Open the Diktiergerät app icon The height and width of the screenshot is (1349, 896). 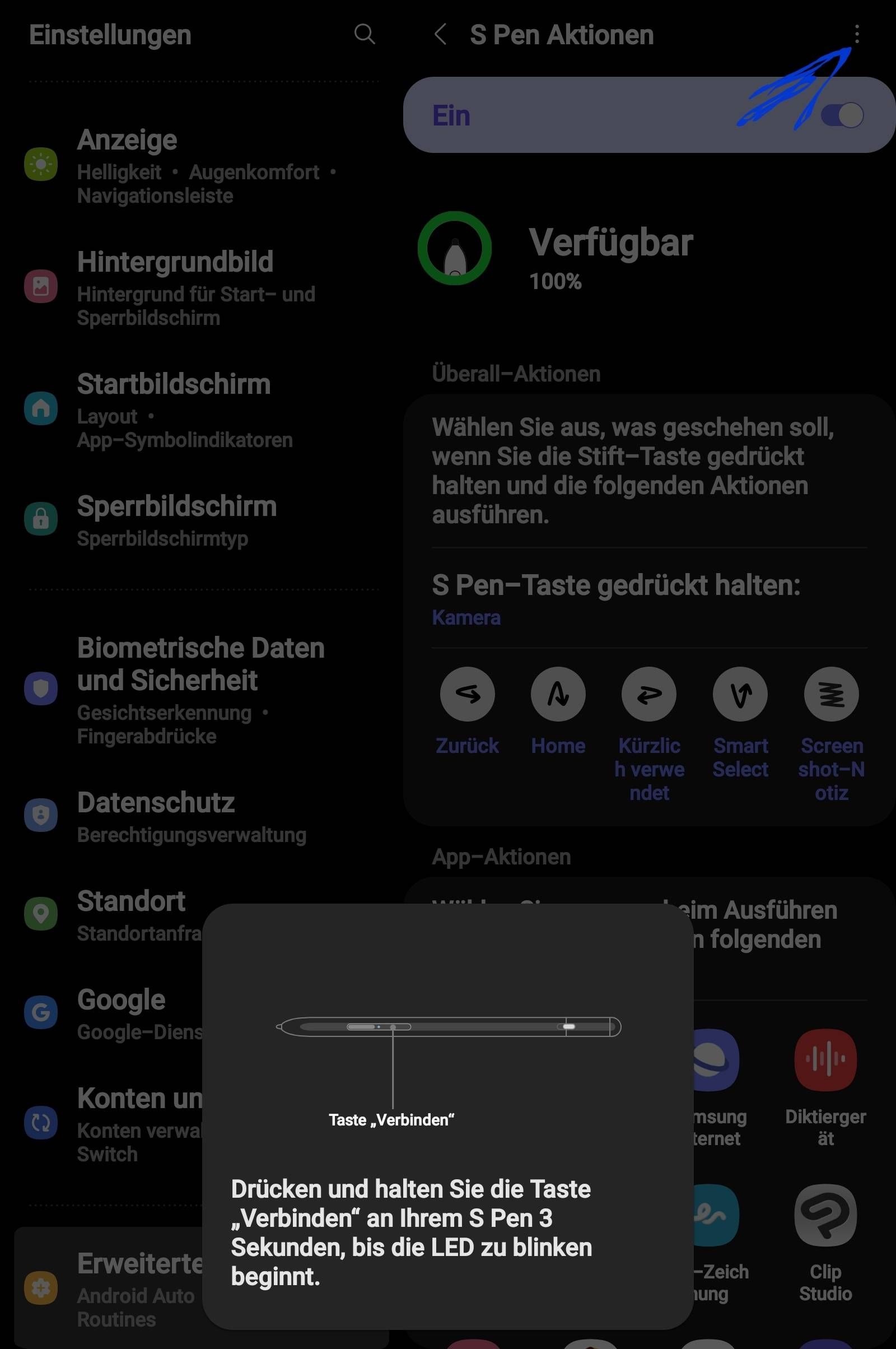824,1058
